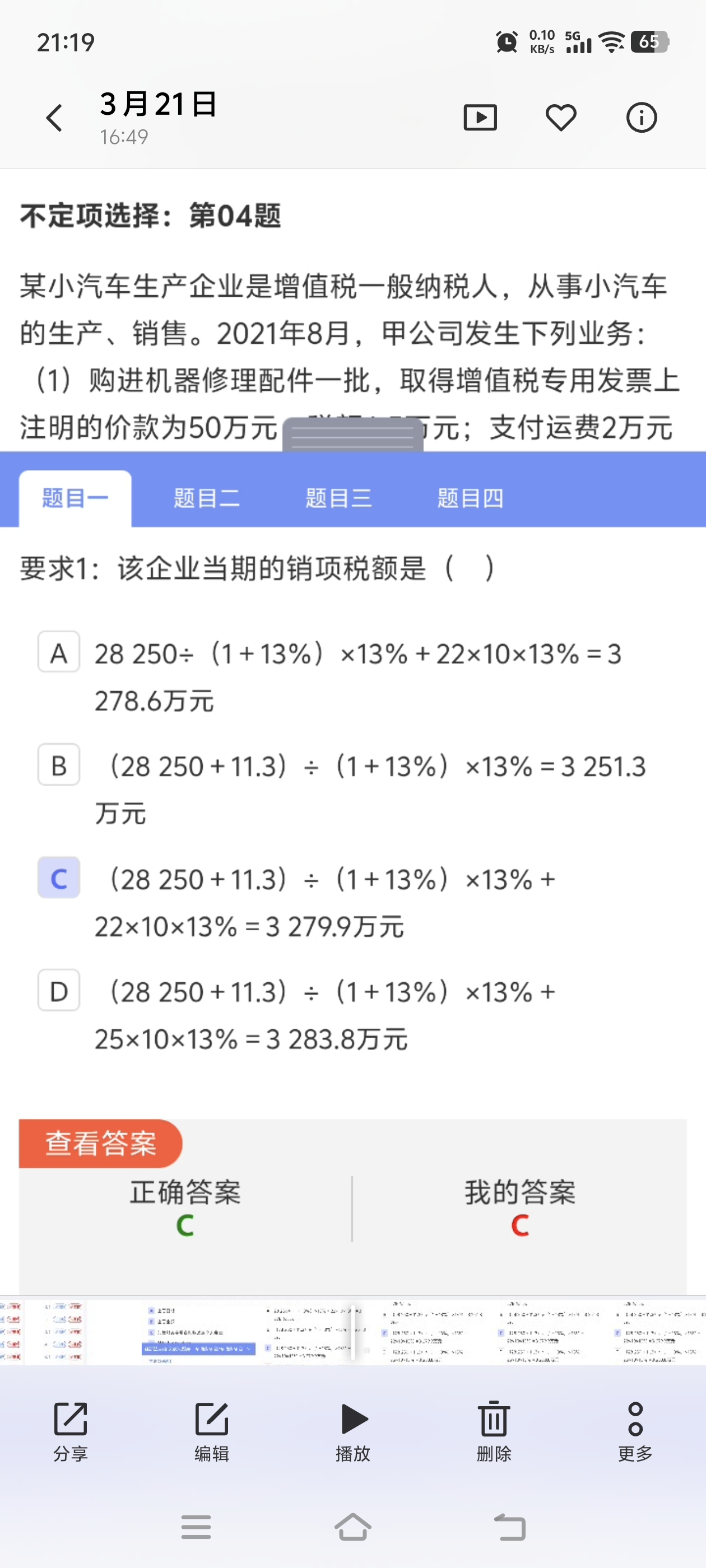The width and height of the screenshot is (706, 1568).
Task: Open the 更多 options menu
Action: click(635, 1430)
